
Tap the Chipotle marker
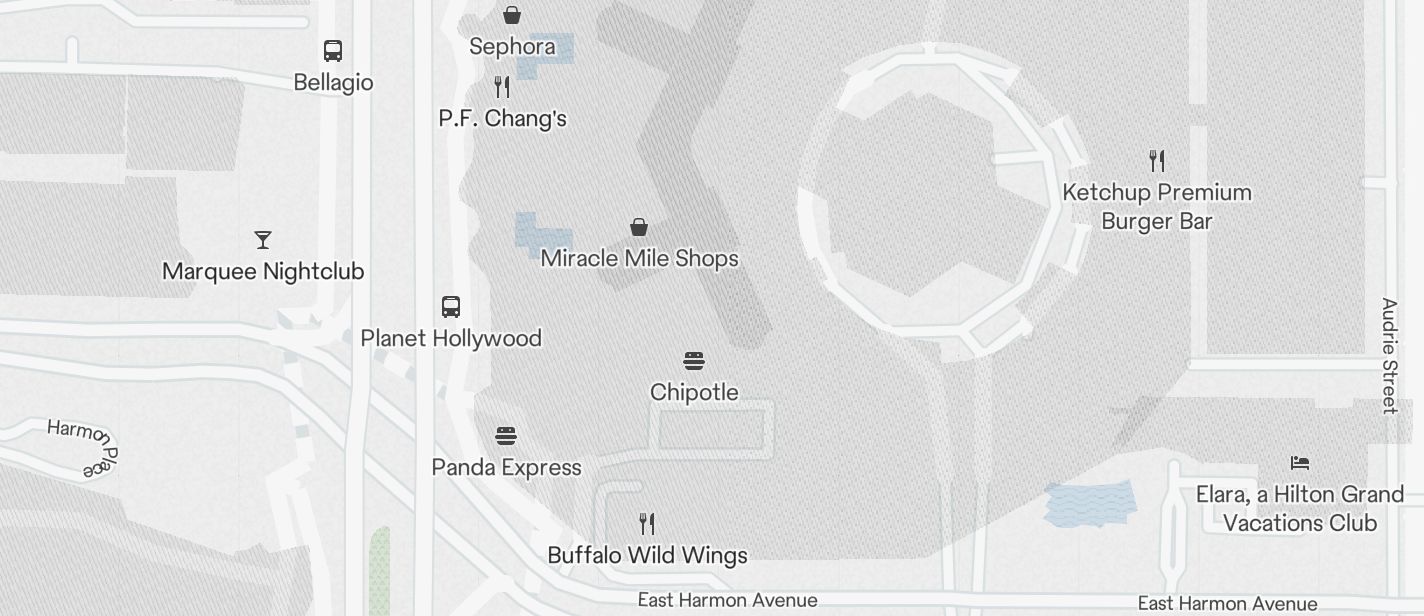694,361
